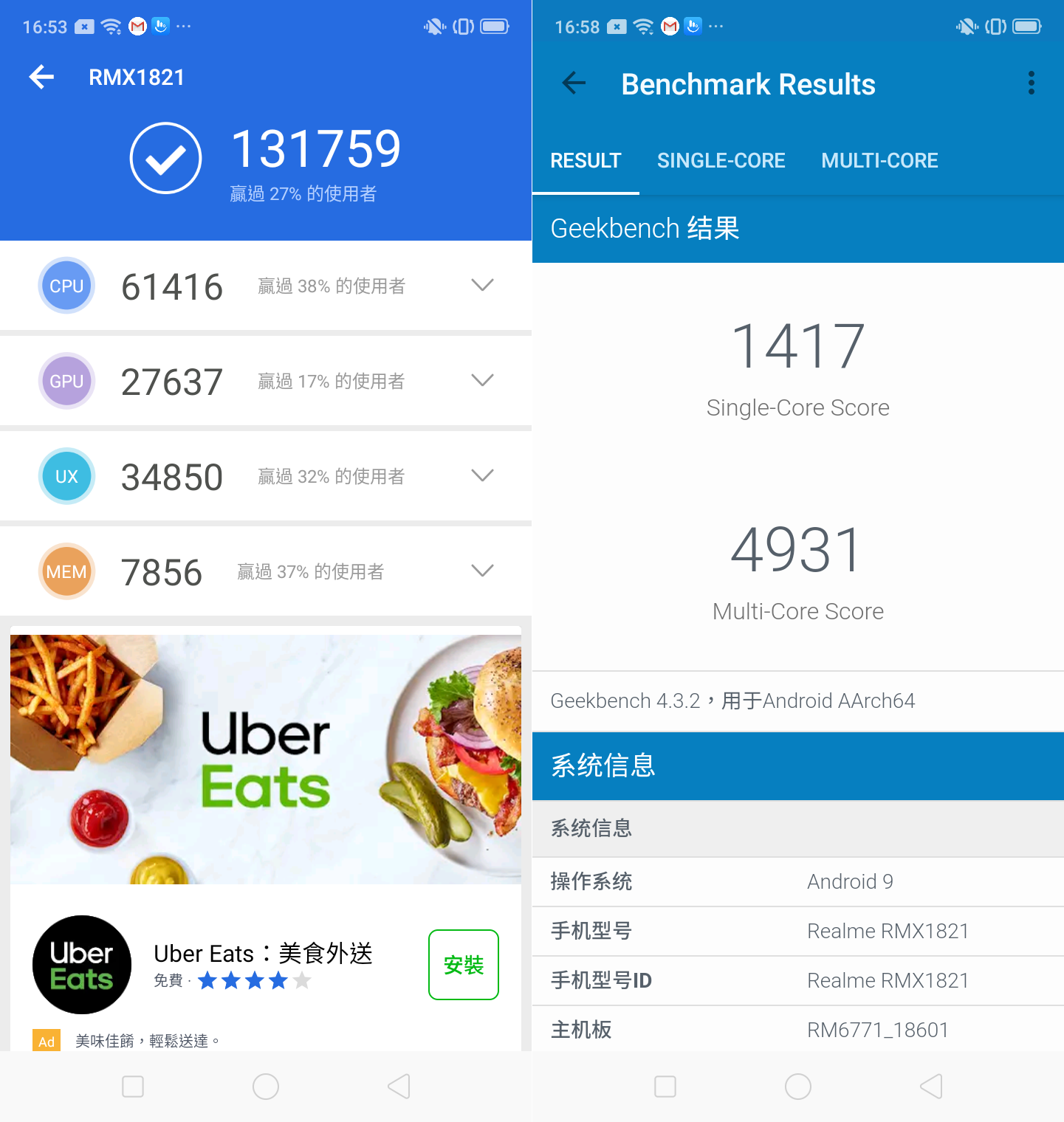The height and width of the screenshot is (1122, 1064).
Task: Switch to the MULTI-CORE tab
Action: tap(879, 161)
